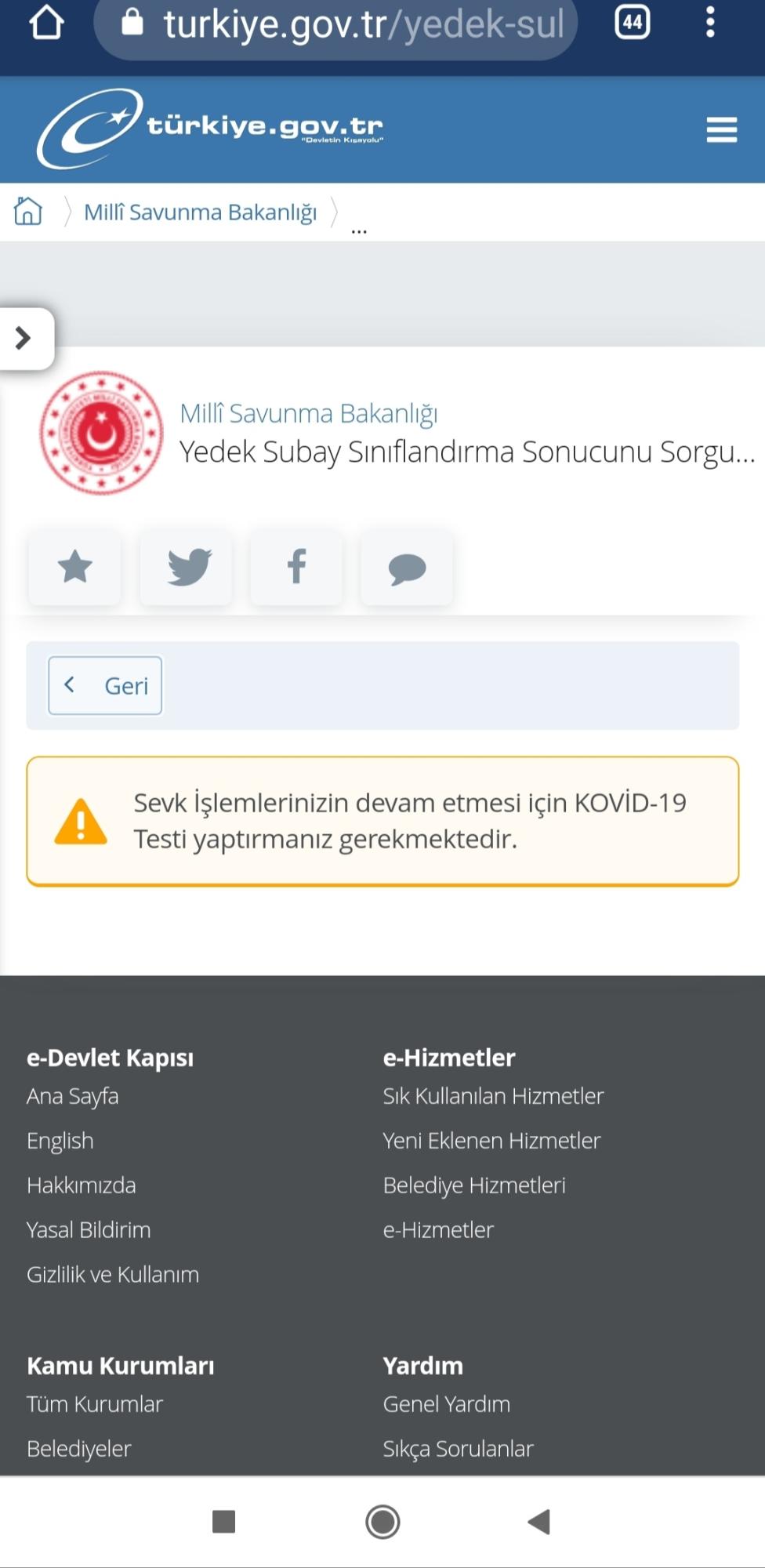Viewport: 765px width, 1568px height.
Task: Open the comment bubble icon
Action: click(407, 567)
